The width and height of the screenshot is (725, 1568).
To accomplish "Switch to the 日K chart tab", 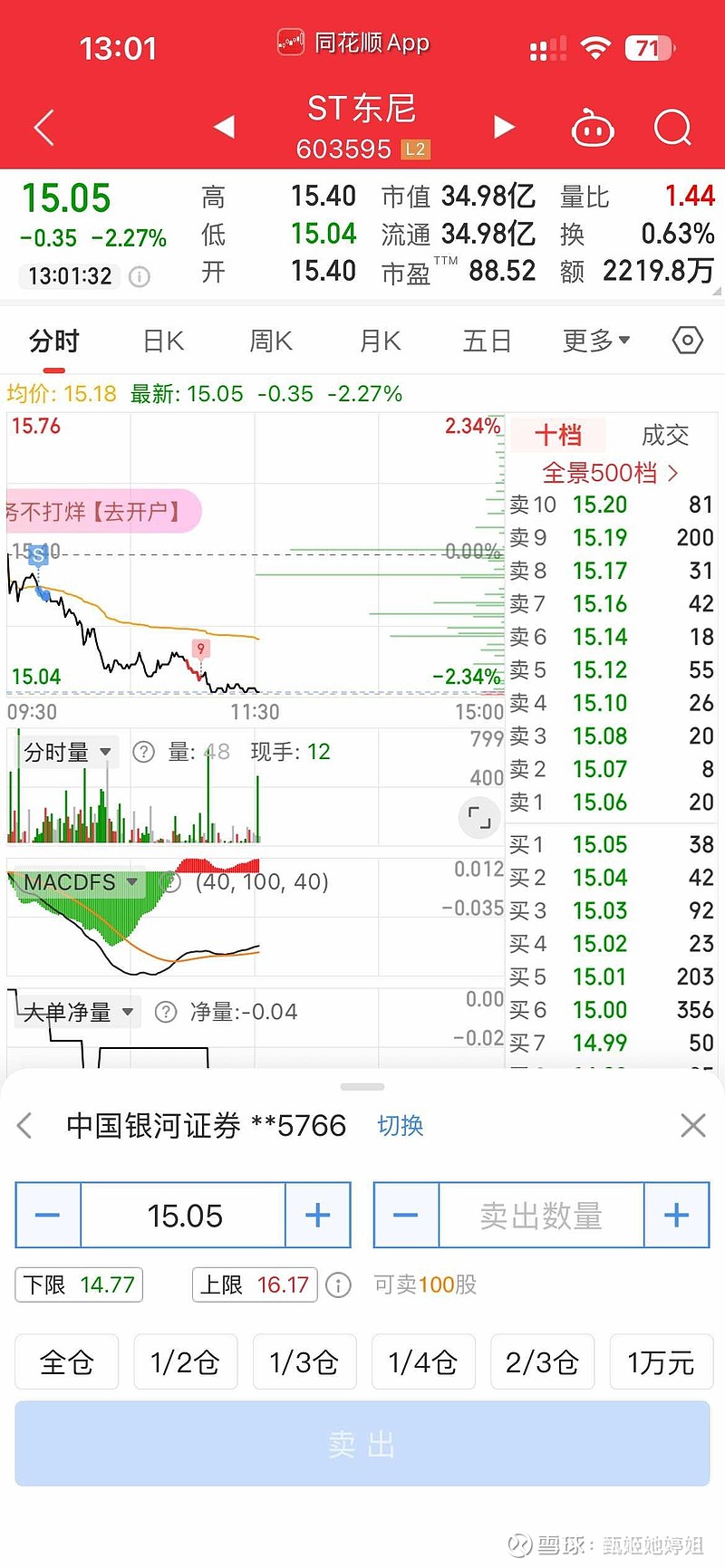I will tap(163, 341).
